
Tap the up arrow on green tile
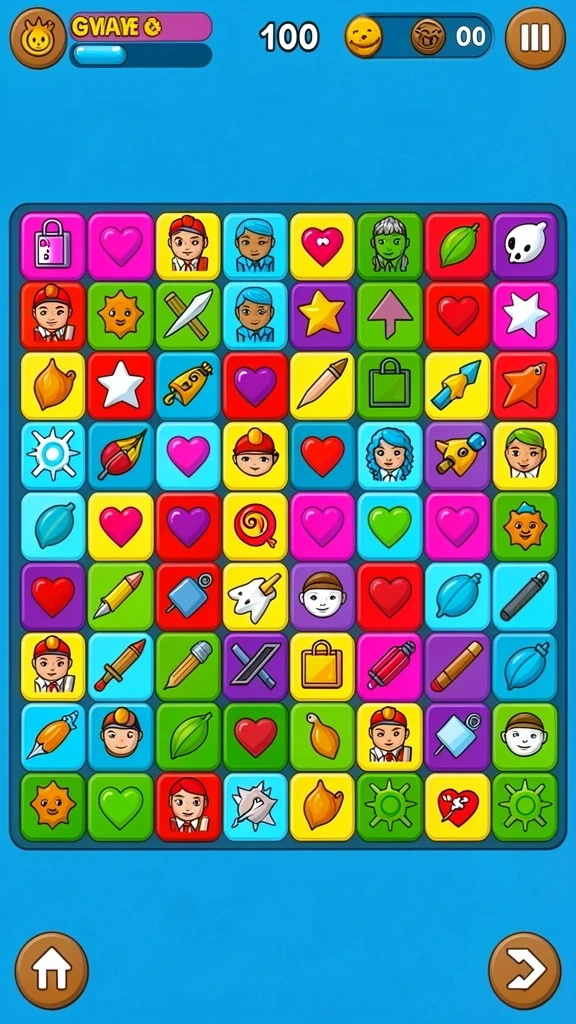[x=390, y=315]
